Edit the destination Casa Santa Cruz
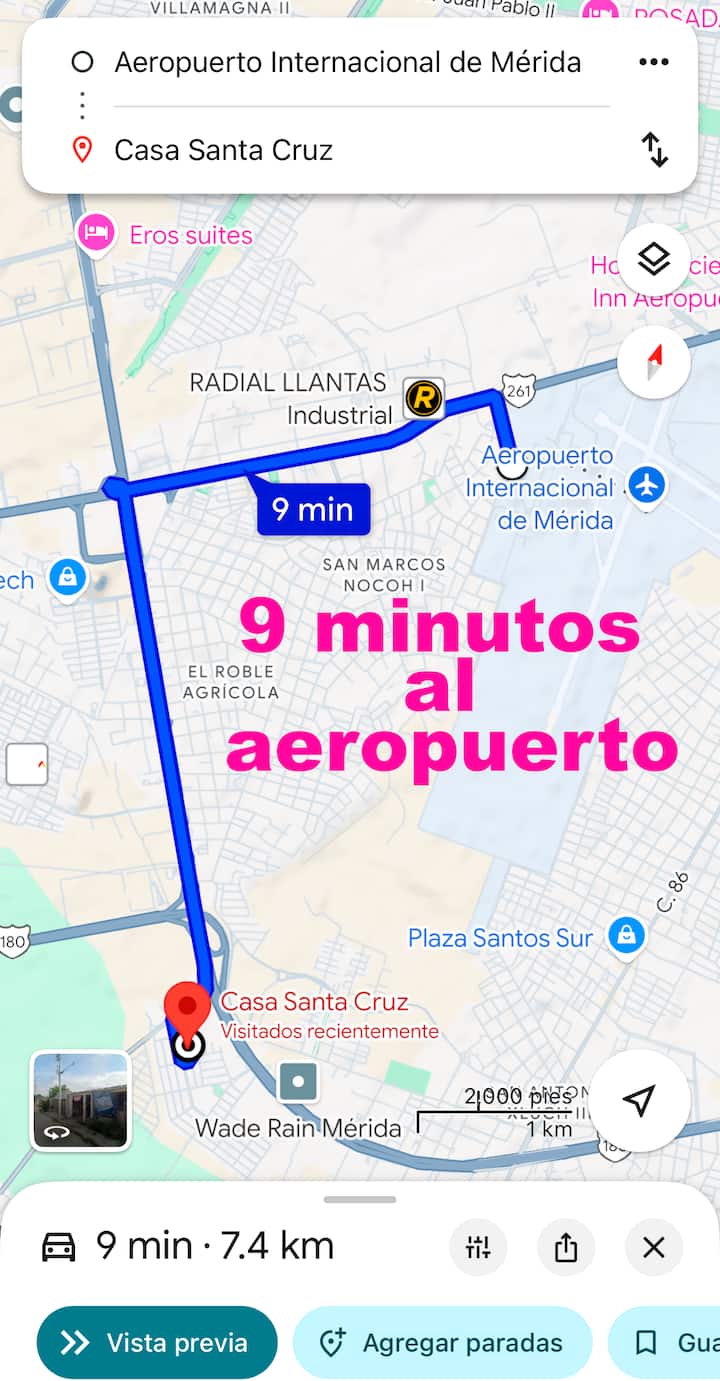 [x=223, y=150]
